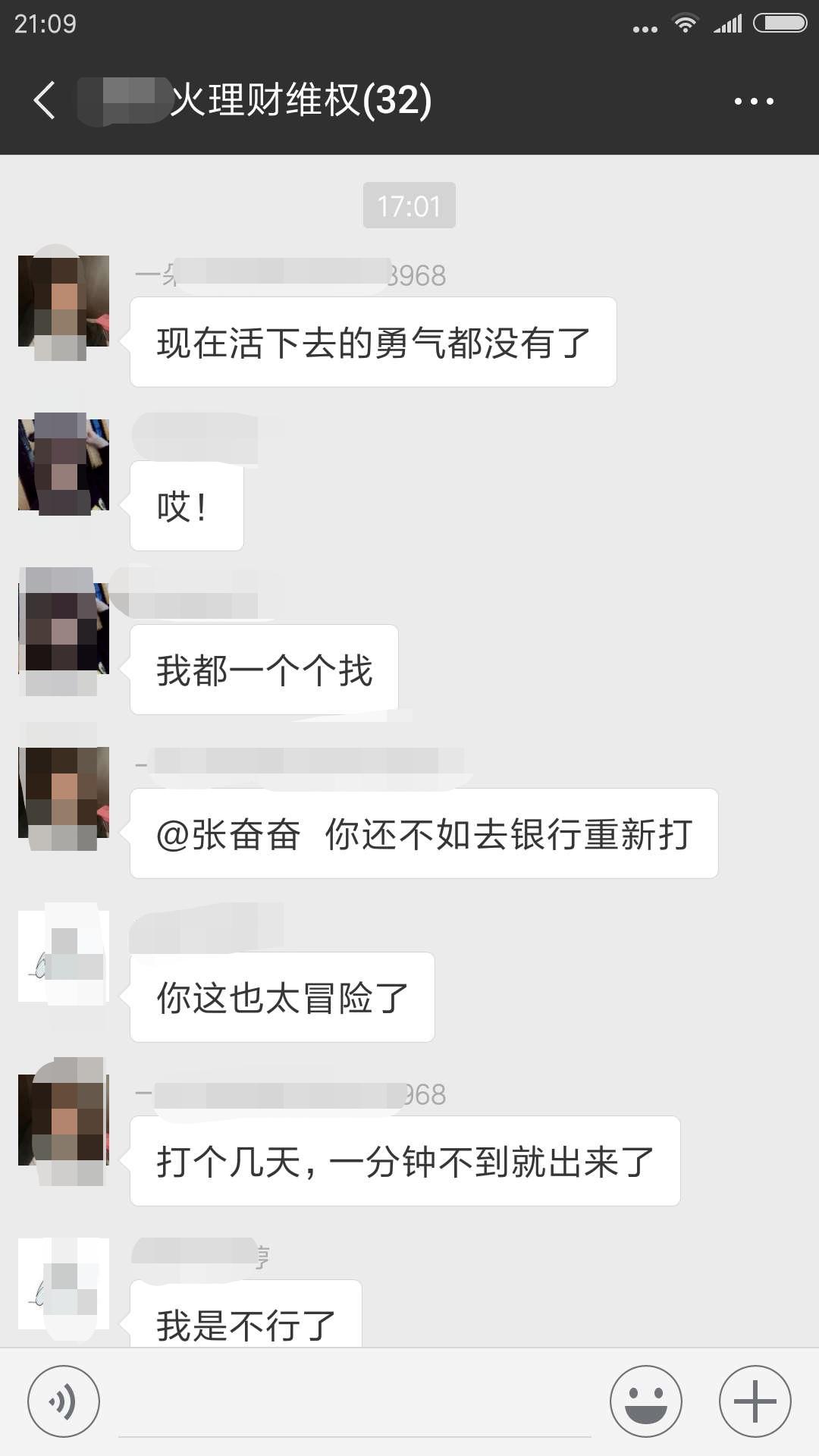Select the message 现在活下去的勇气都没有了

pos(373,340)
